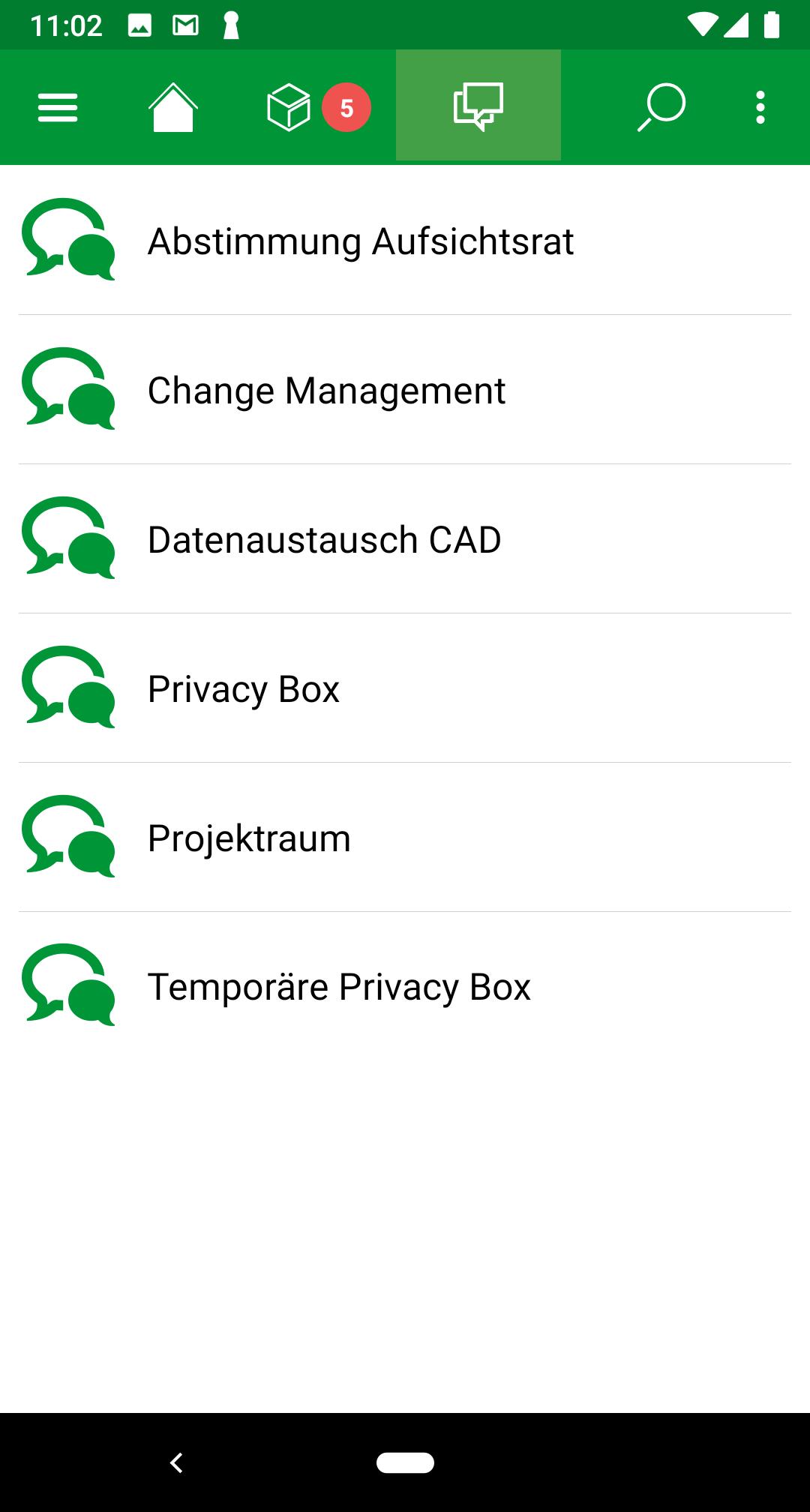Tap the system back button
This screenshot has width=810, height=1512.
177,1462
